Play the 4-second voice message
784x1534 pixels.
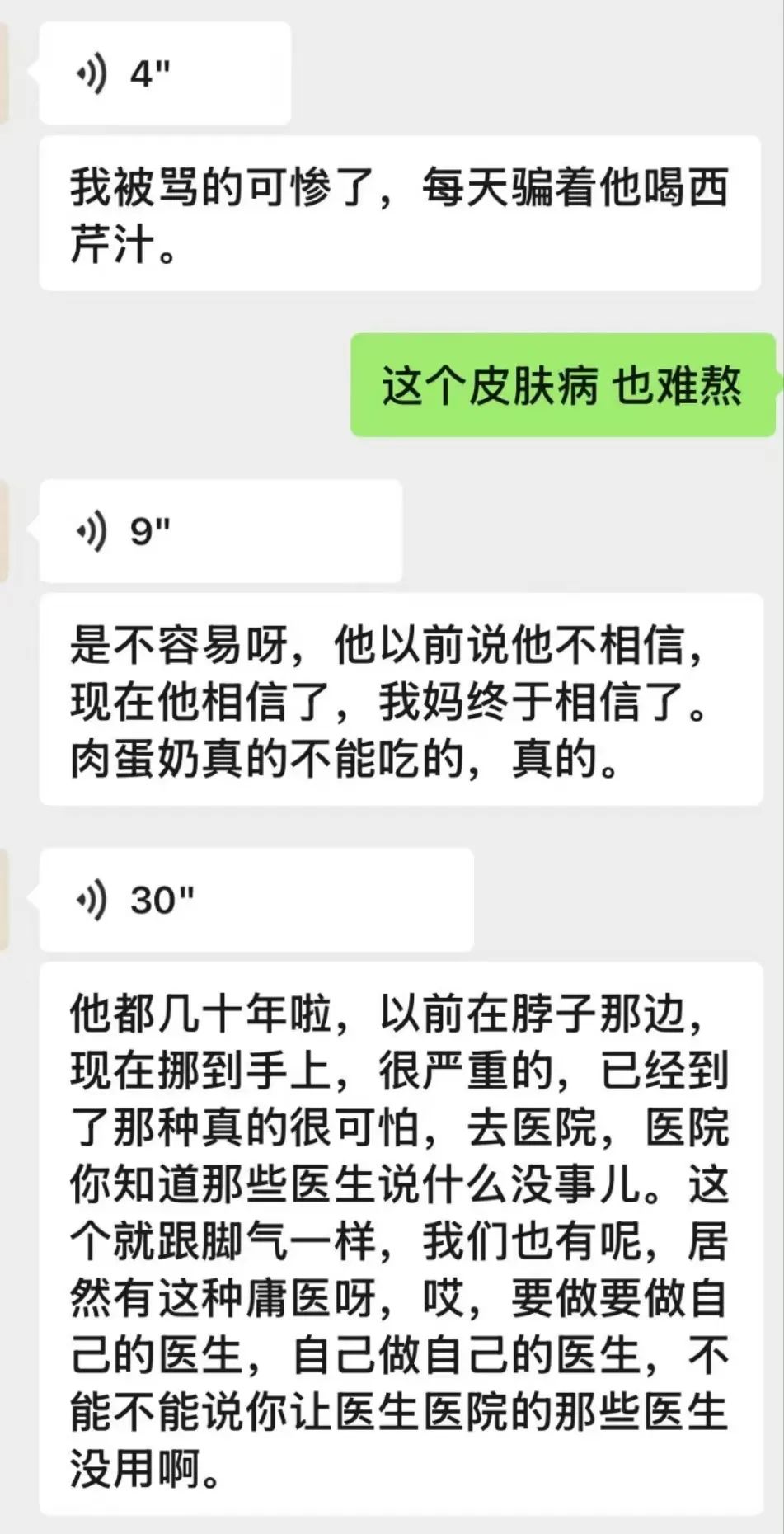point(165,74)
